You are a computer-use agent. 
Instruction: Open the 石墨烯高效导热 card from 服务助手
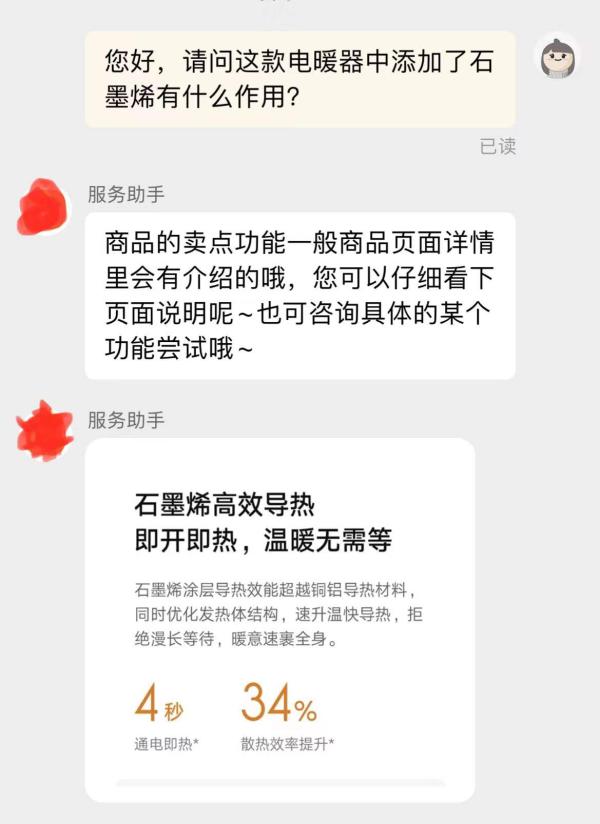[279, 618]
